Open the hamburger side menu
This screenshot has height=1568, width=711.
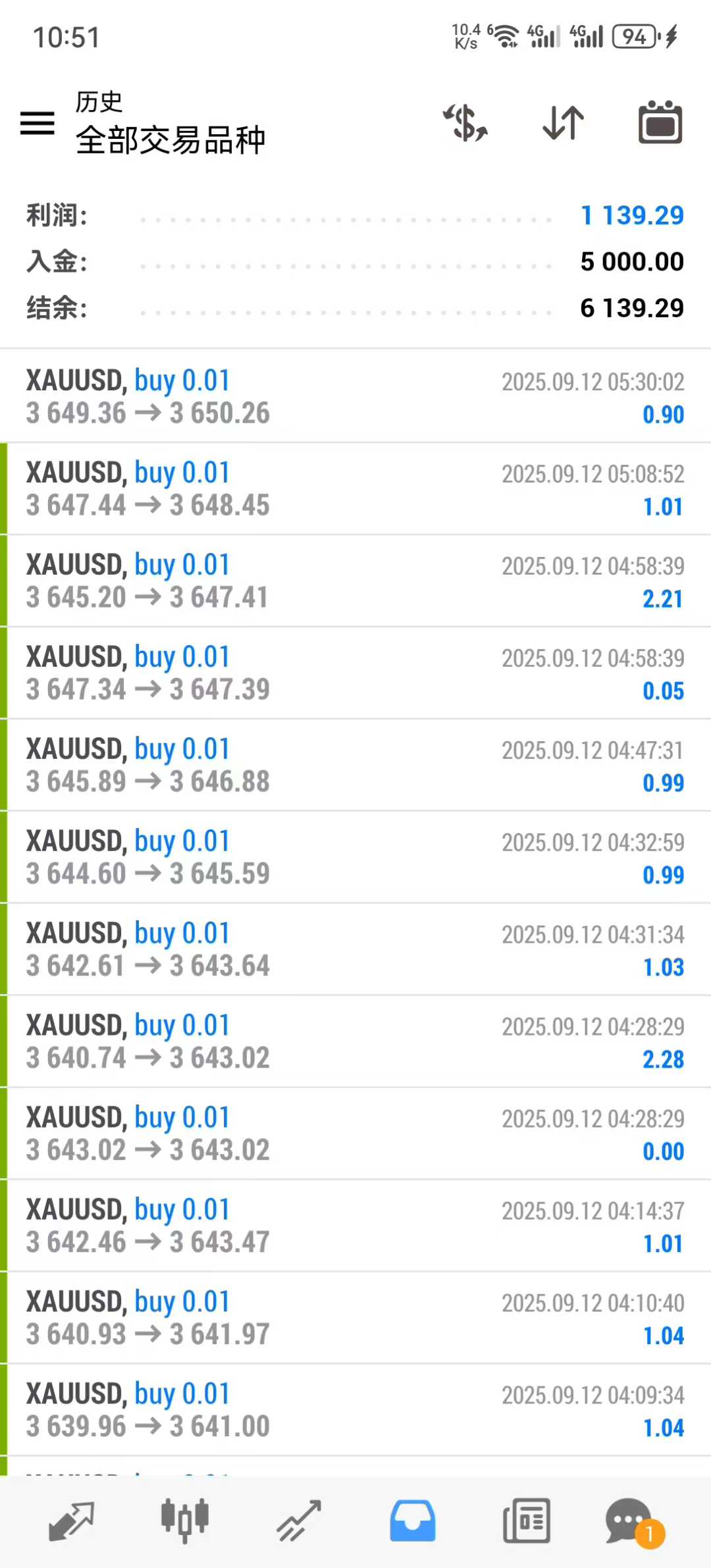(38, 123)
